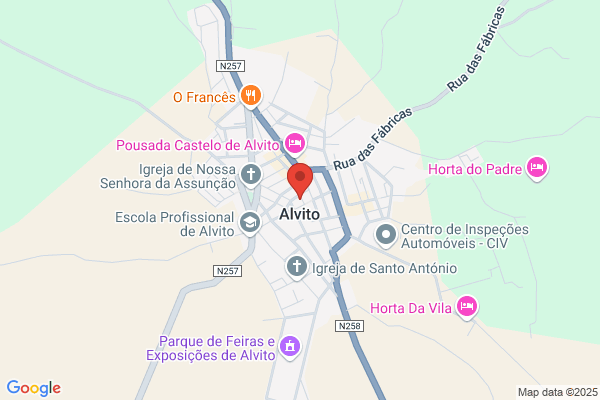
Task: Select Horta Da Vila lodging marker
Action: coord(467,307)
